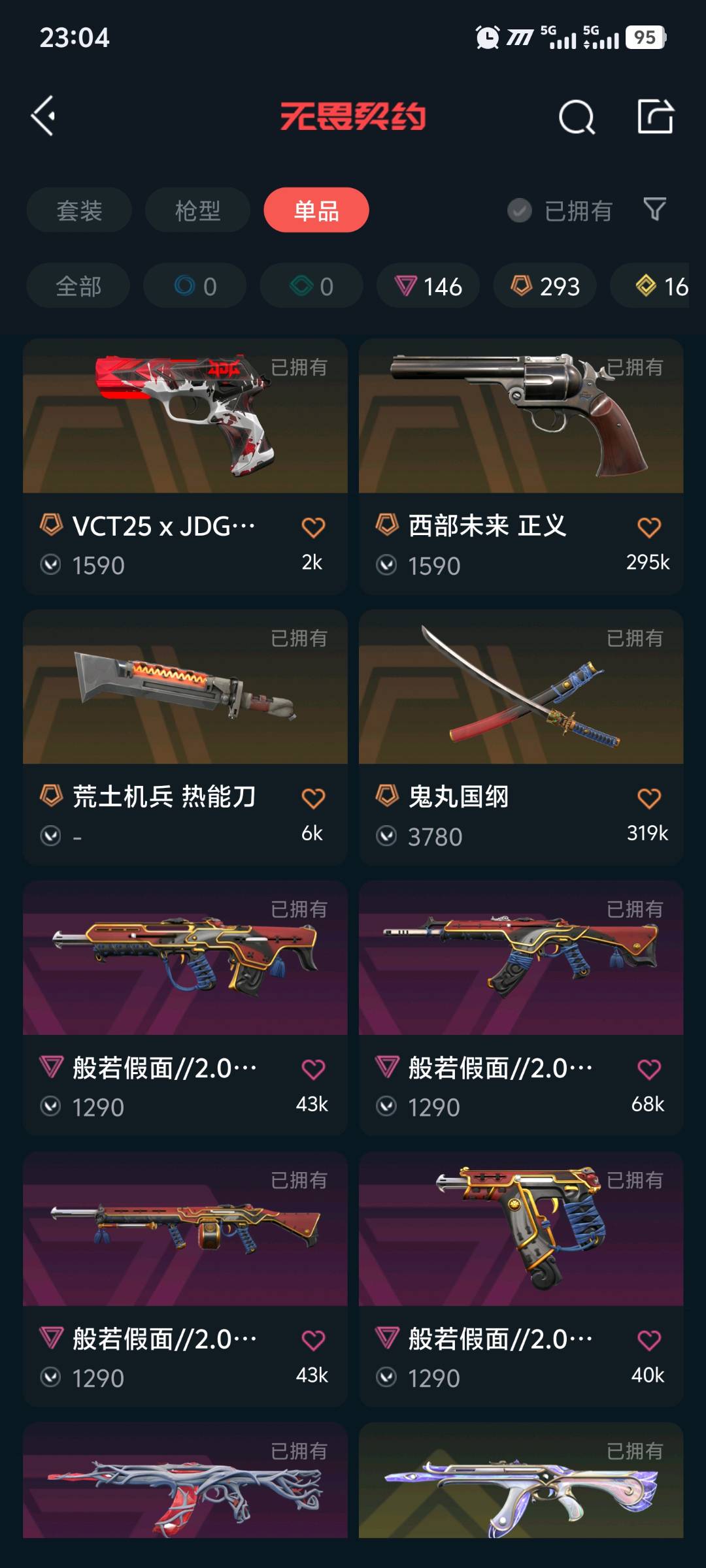This screenshot has width=706, height=1568.
Task: Open the filter funnel icon
Action: [654, 210]
